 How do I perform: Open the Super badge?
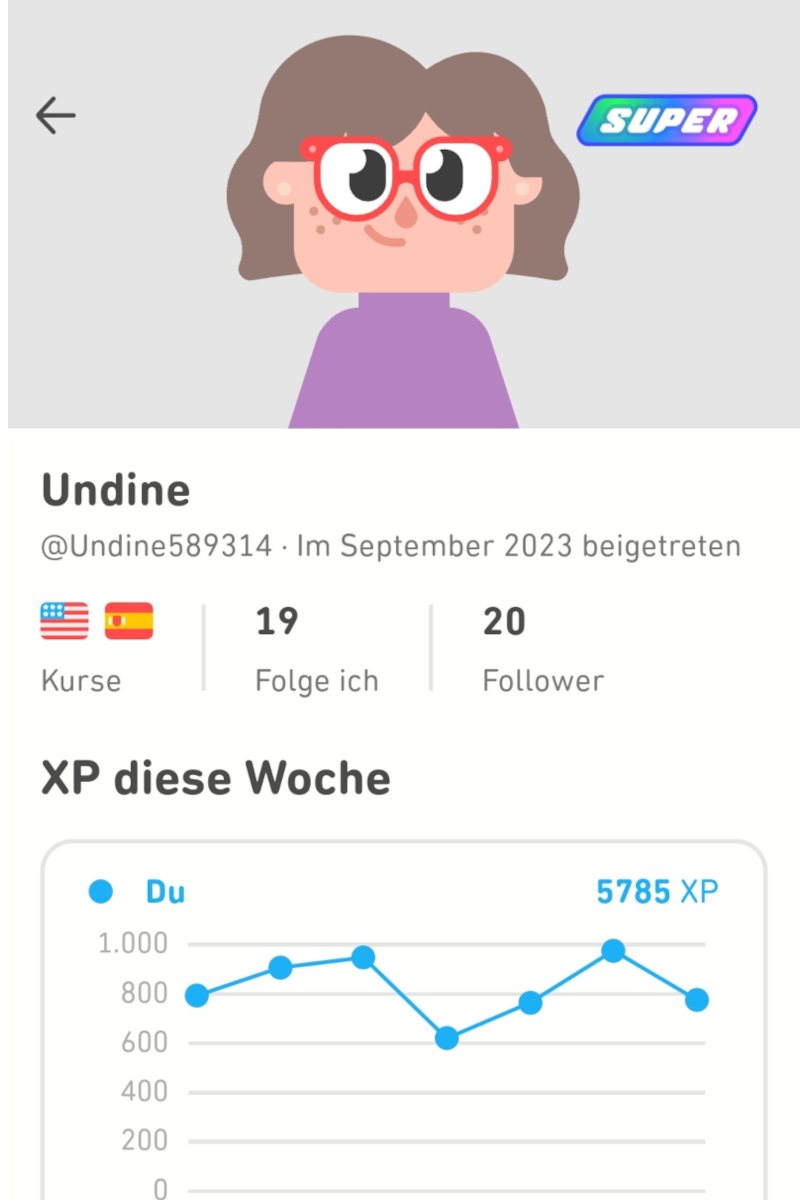tap(667, 121)
